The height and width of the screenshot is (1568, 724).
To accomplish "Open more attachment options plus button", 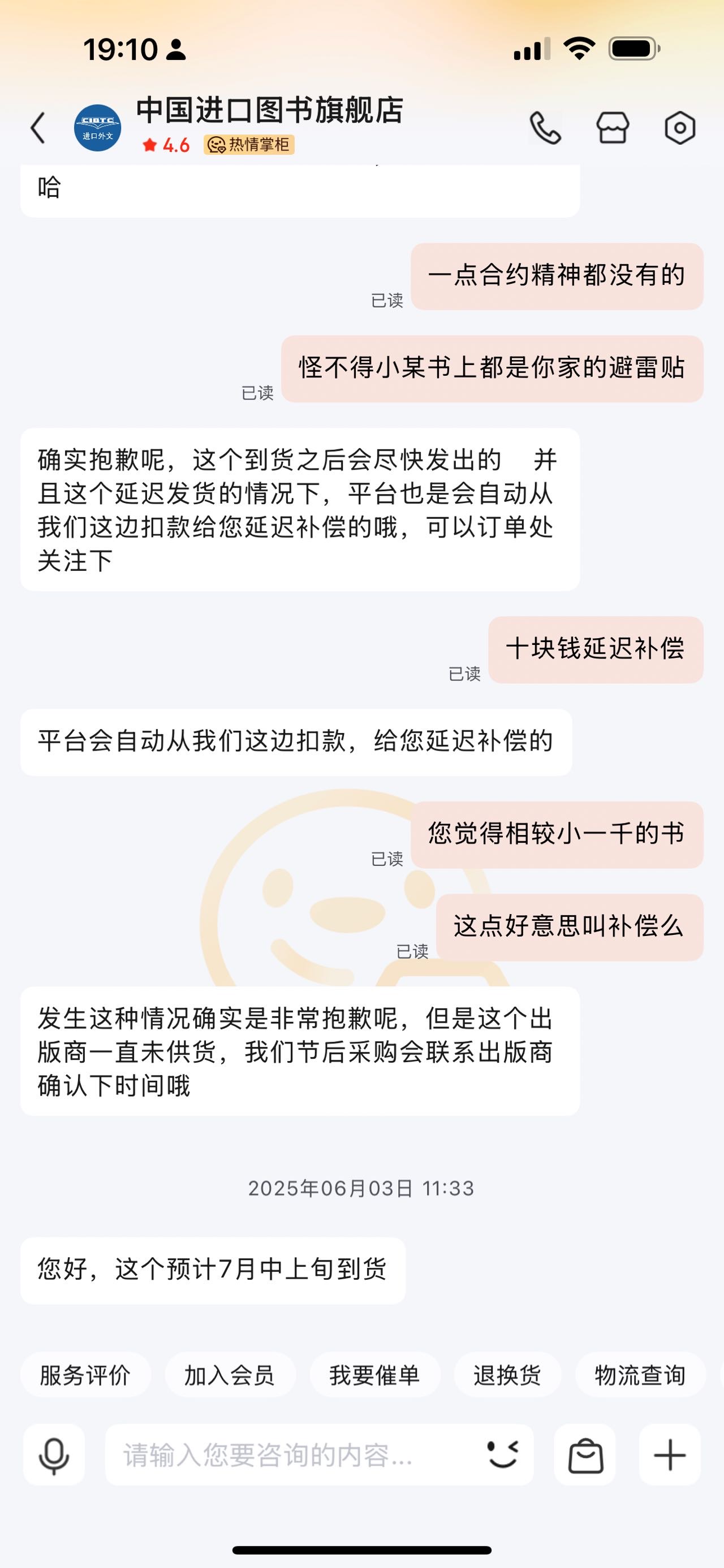I will pos(670,1456).
